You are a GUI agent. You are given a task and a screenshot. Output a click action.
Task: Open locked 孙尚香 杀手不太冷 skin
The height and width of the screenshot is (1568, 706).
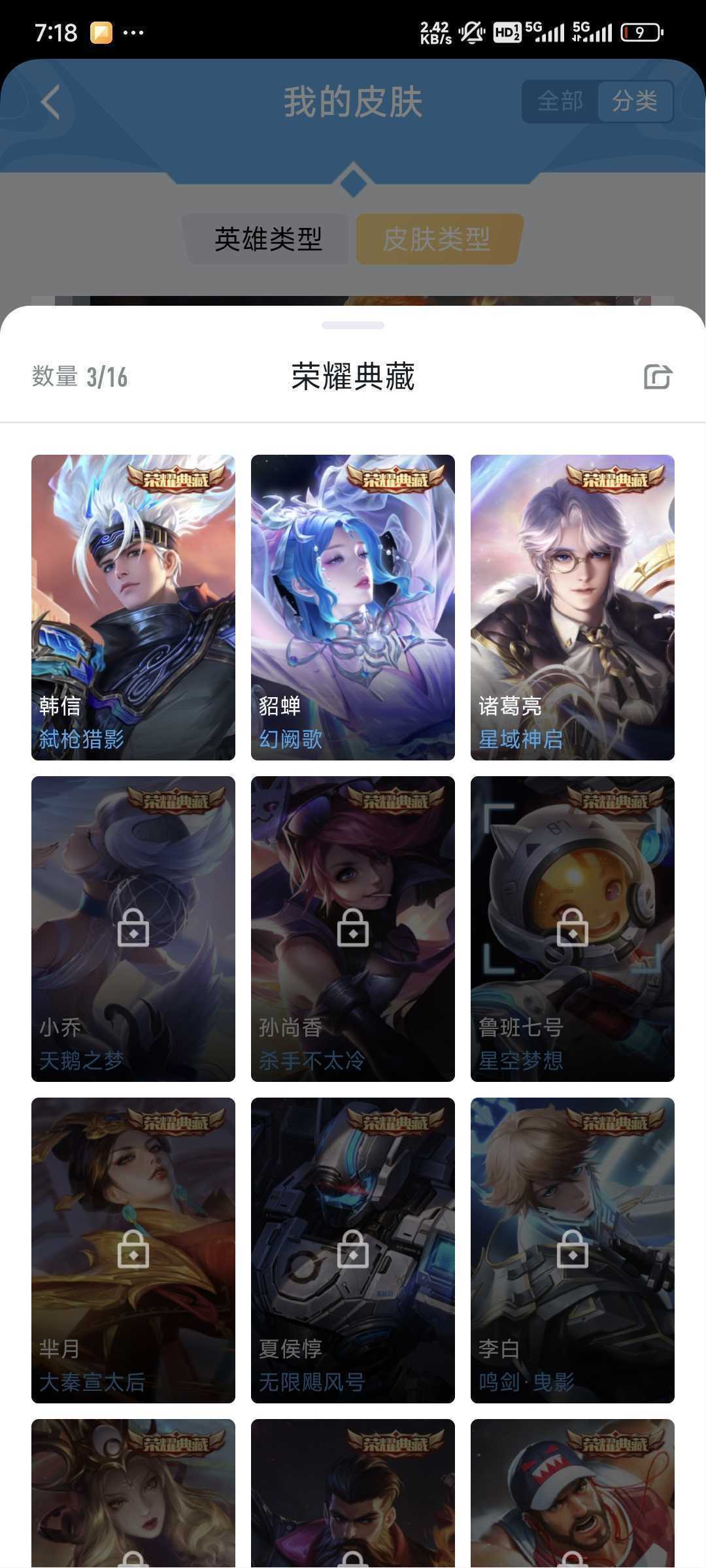point(353,929)
